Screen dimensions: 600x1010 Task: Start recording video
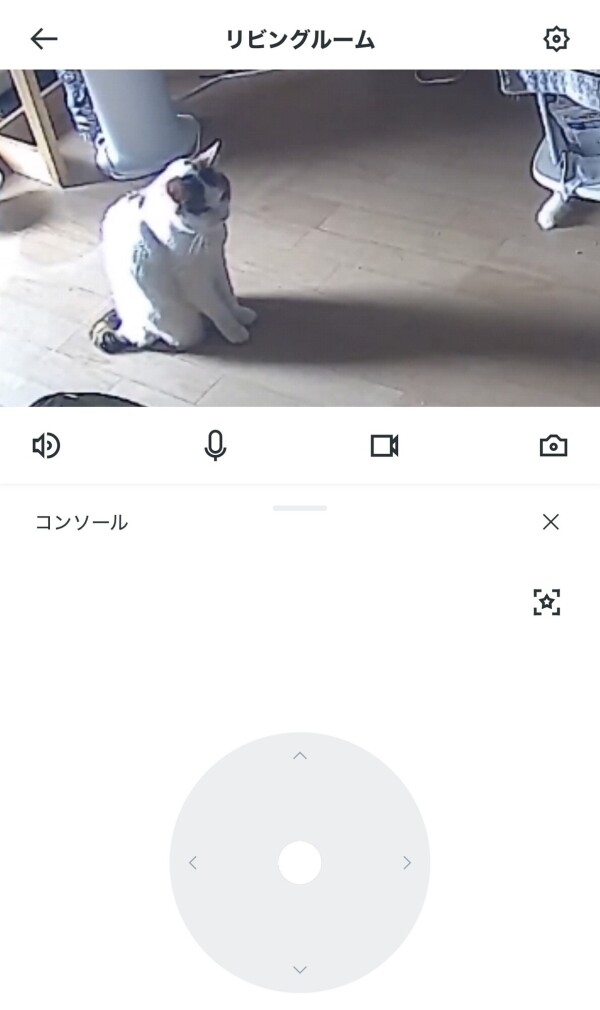click(x=384, y=446)
